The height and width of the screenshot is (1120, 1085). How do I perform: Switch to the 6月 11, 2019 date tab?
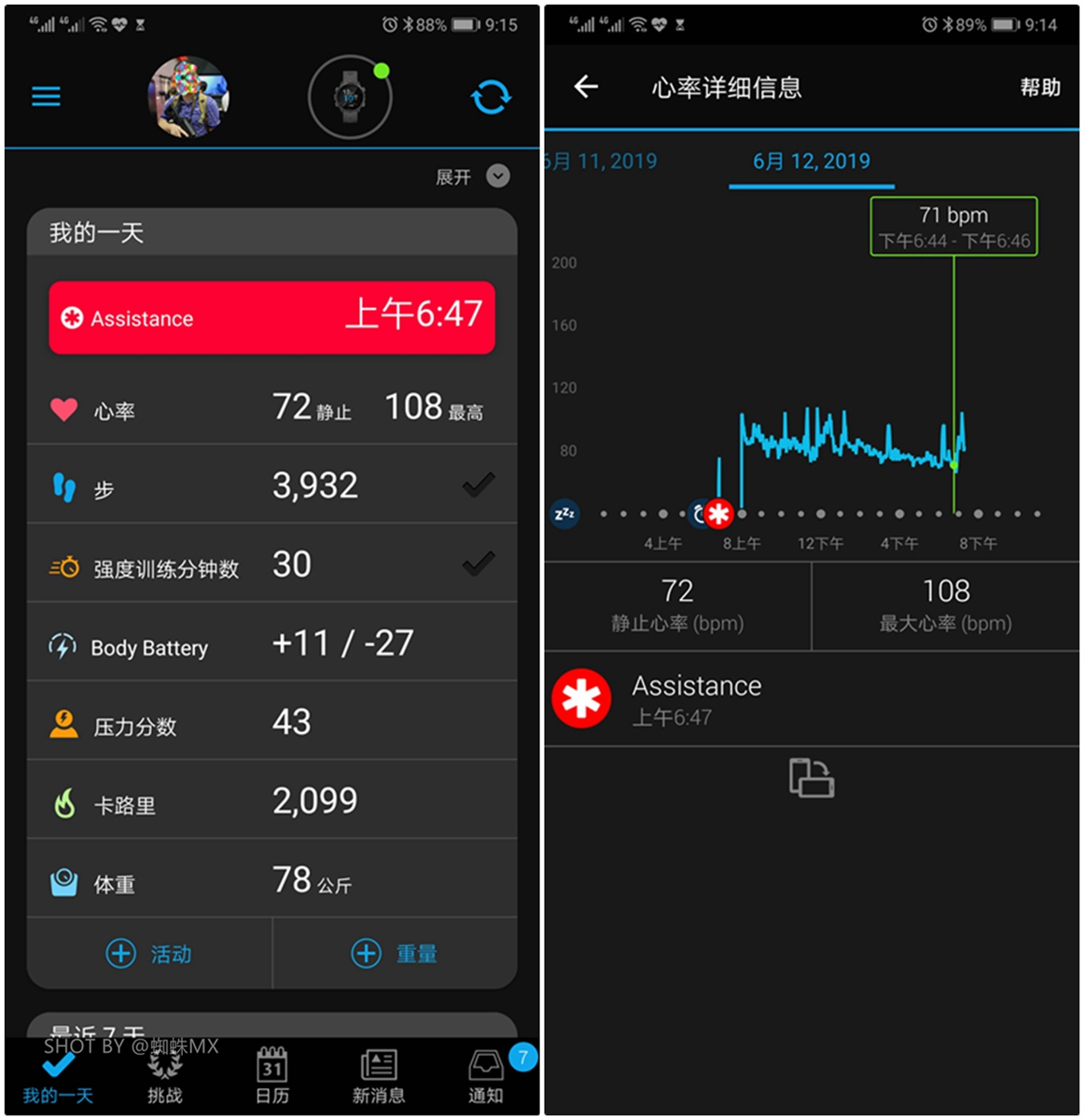point(602,161)
